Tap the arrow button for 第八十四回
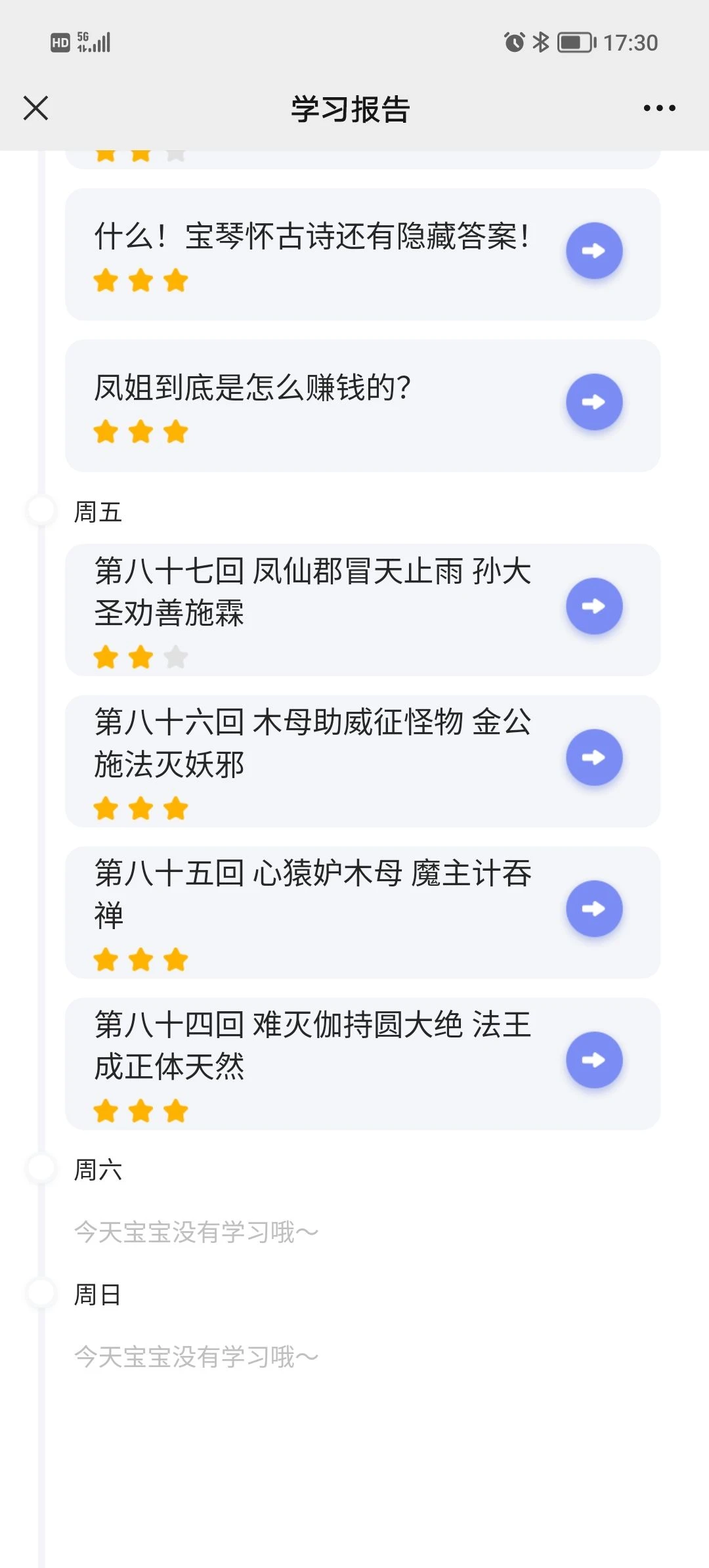Screen dimensions: 709x1568 click(594, 1060)
